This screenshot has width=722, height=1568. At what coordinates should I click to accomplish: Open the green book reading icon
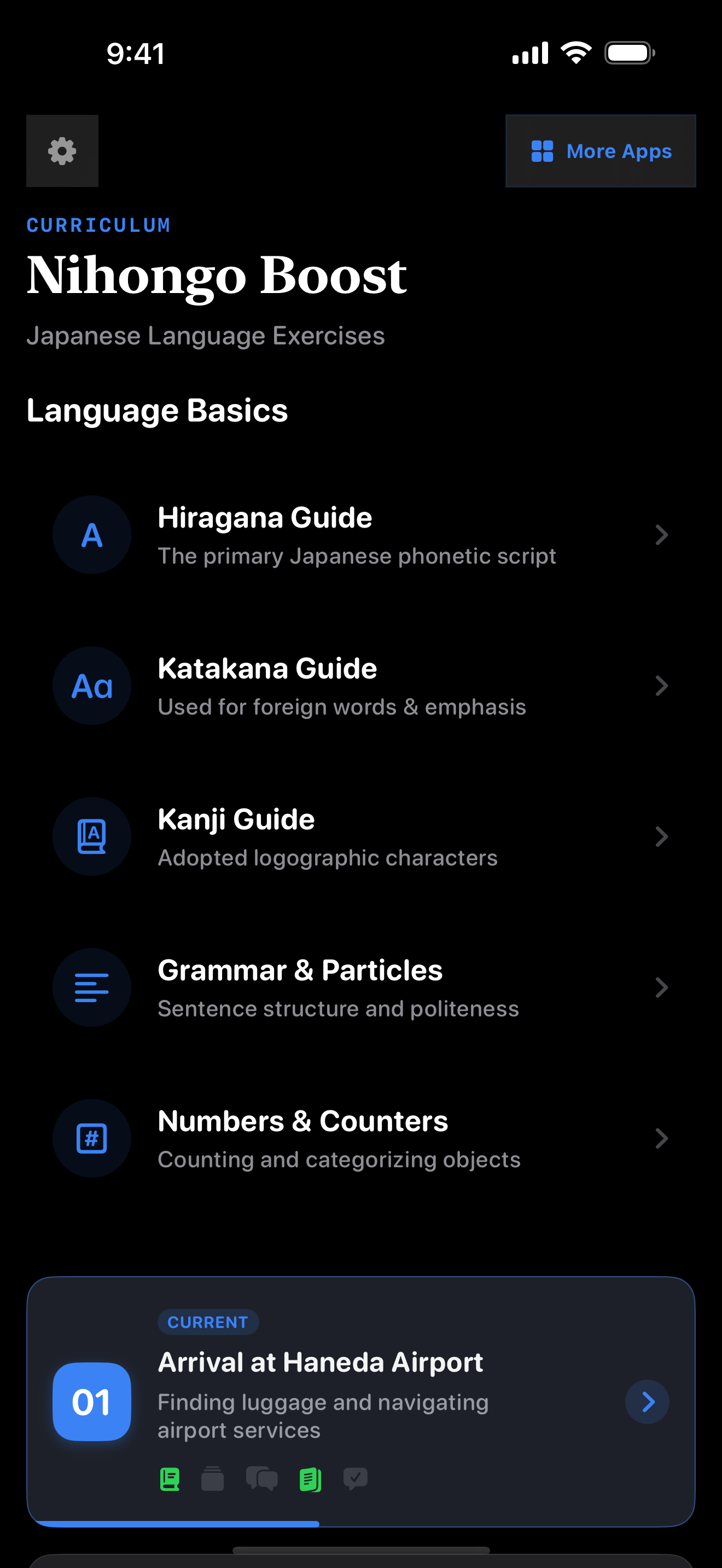(x=171, y=1479)
